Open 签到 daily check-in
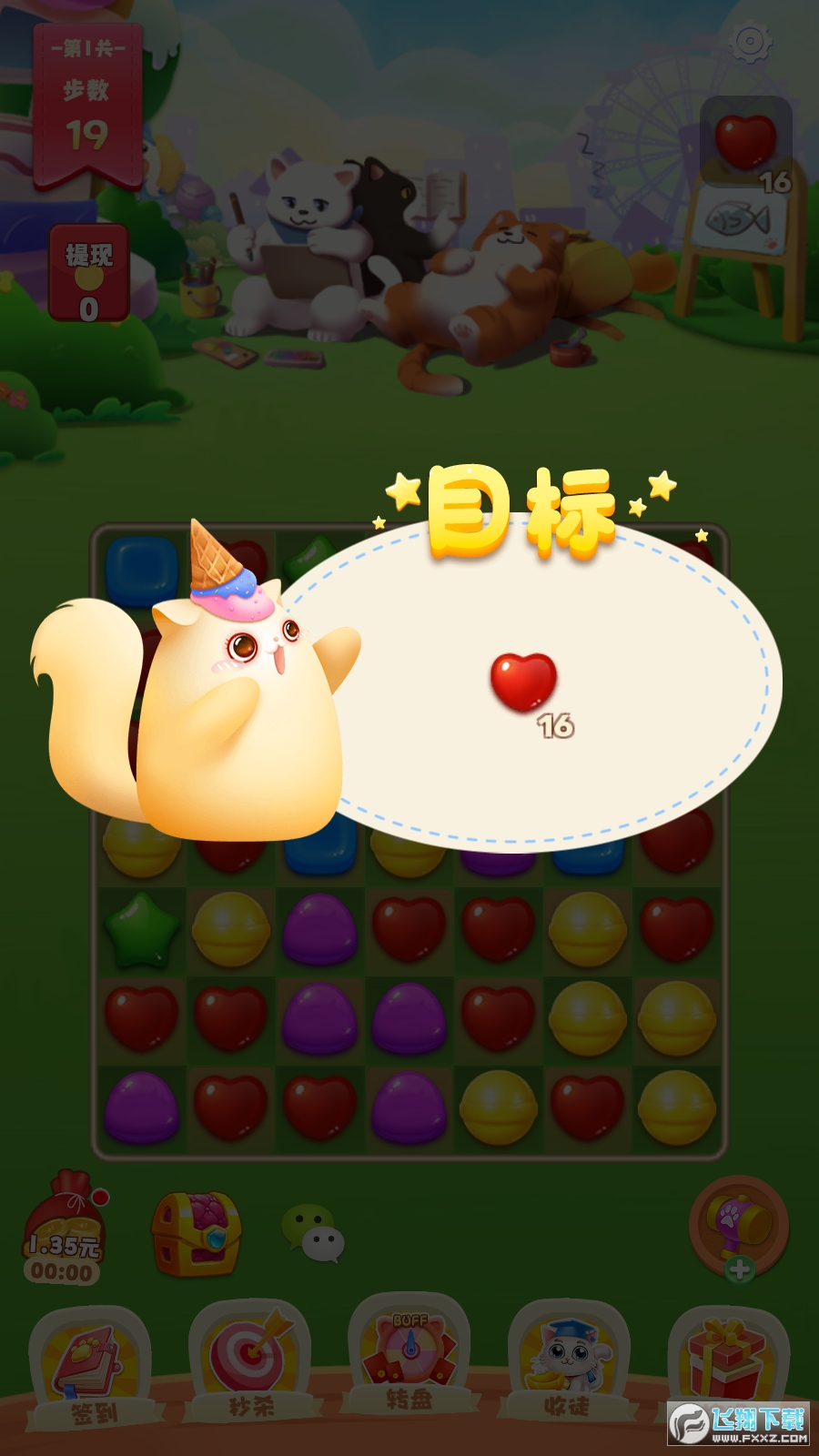Image resolution: width=819 pixels, height=1456 pixels. [89, 1365]
